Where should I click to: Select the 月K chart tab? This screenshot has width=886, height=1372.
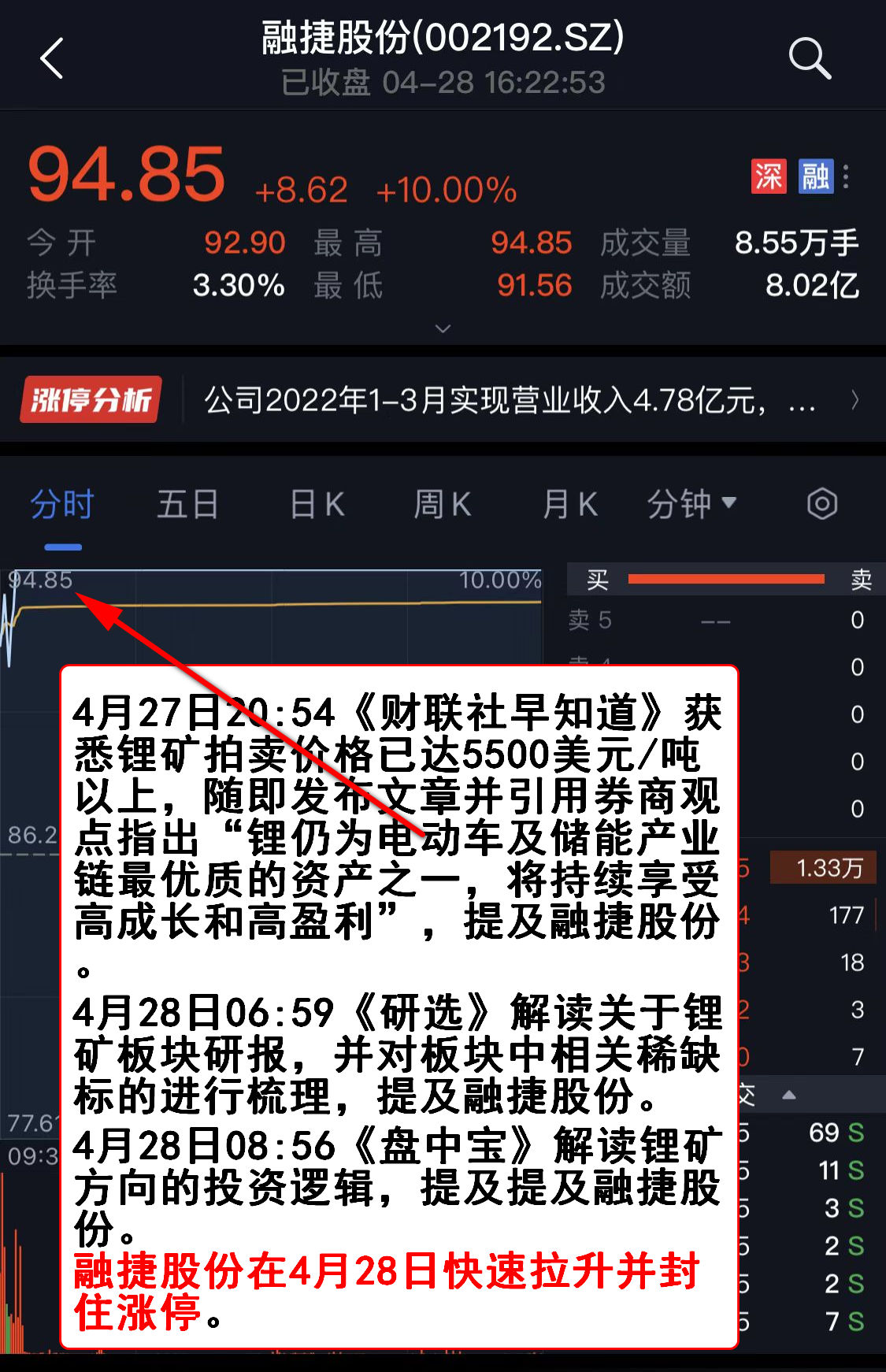coord(570,504)
